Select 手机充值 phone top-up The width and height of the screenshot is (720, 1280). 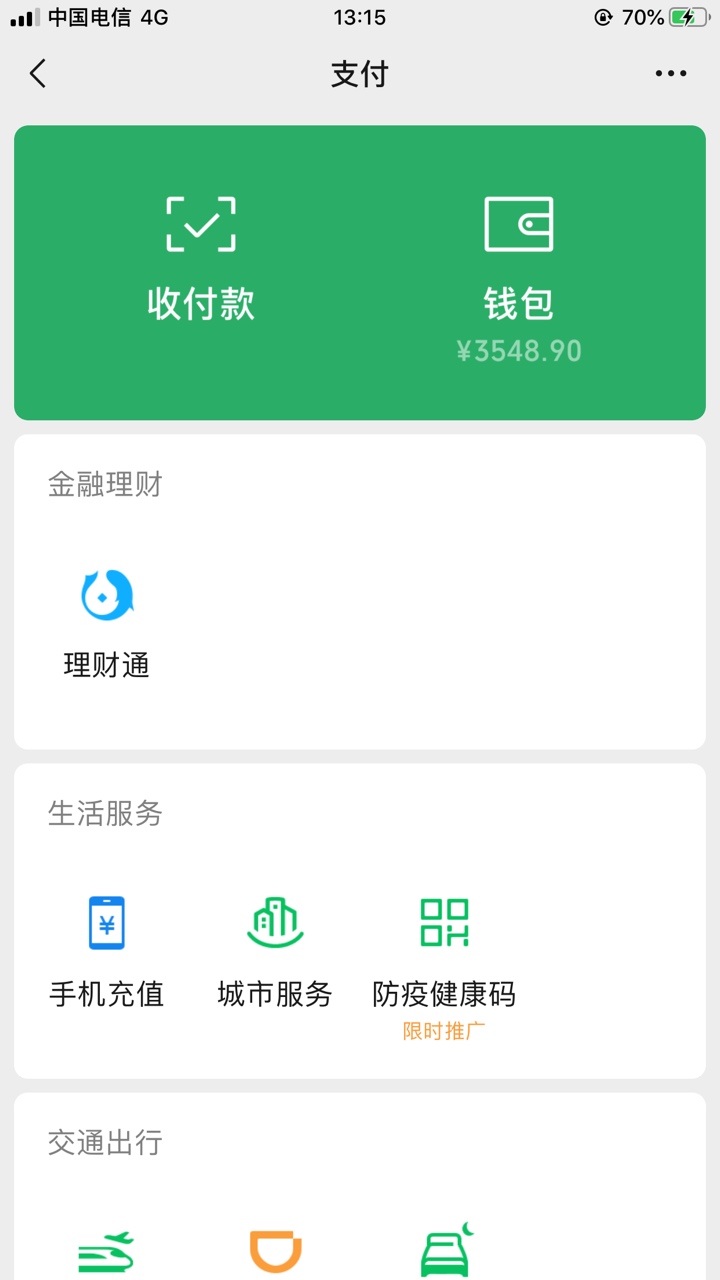tap(107, 952)
